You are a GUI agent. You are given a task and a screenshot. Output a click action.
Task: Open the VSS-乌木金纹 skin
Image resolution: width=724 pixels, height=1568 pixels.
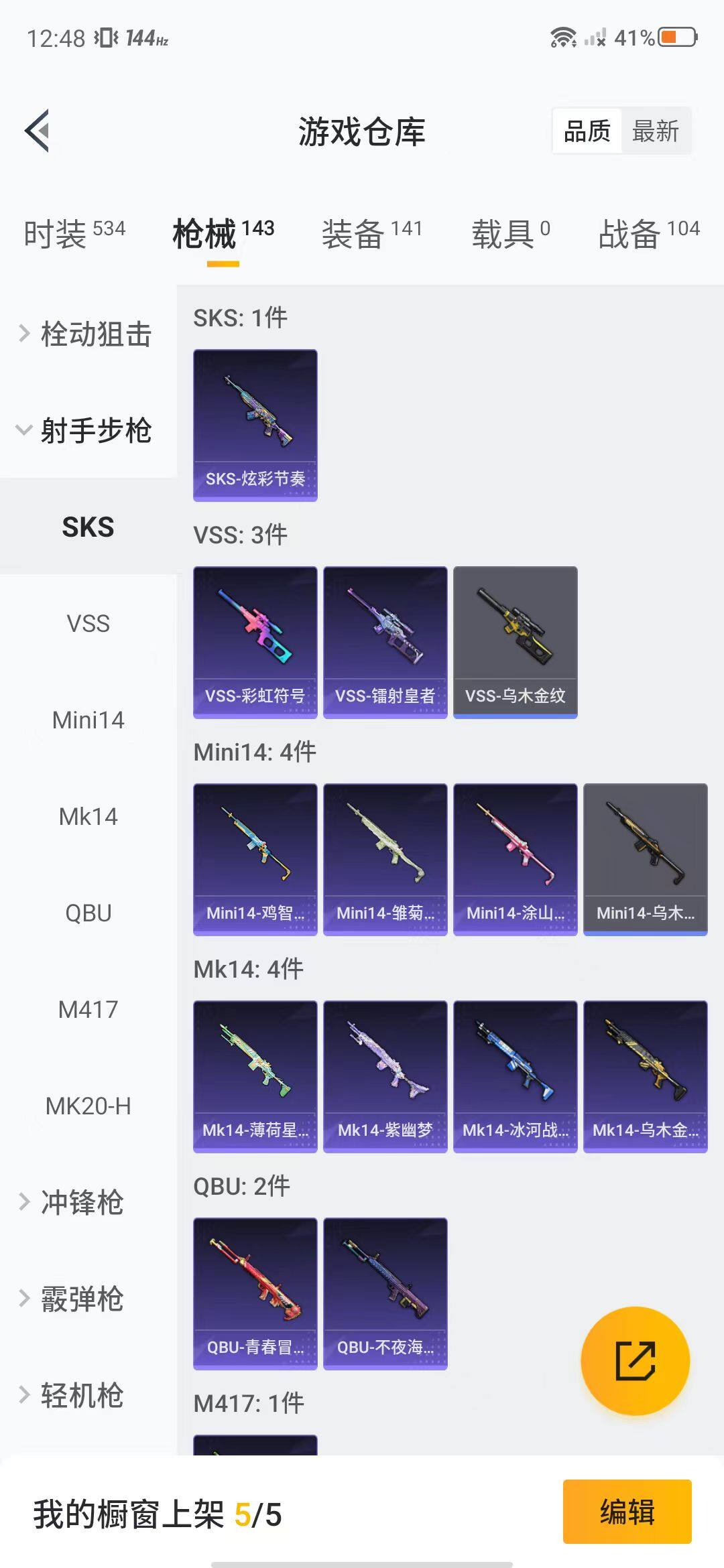(515, 642)
